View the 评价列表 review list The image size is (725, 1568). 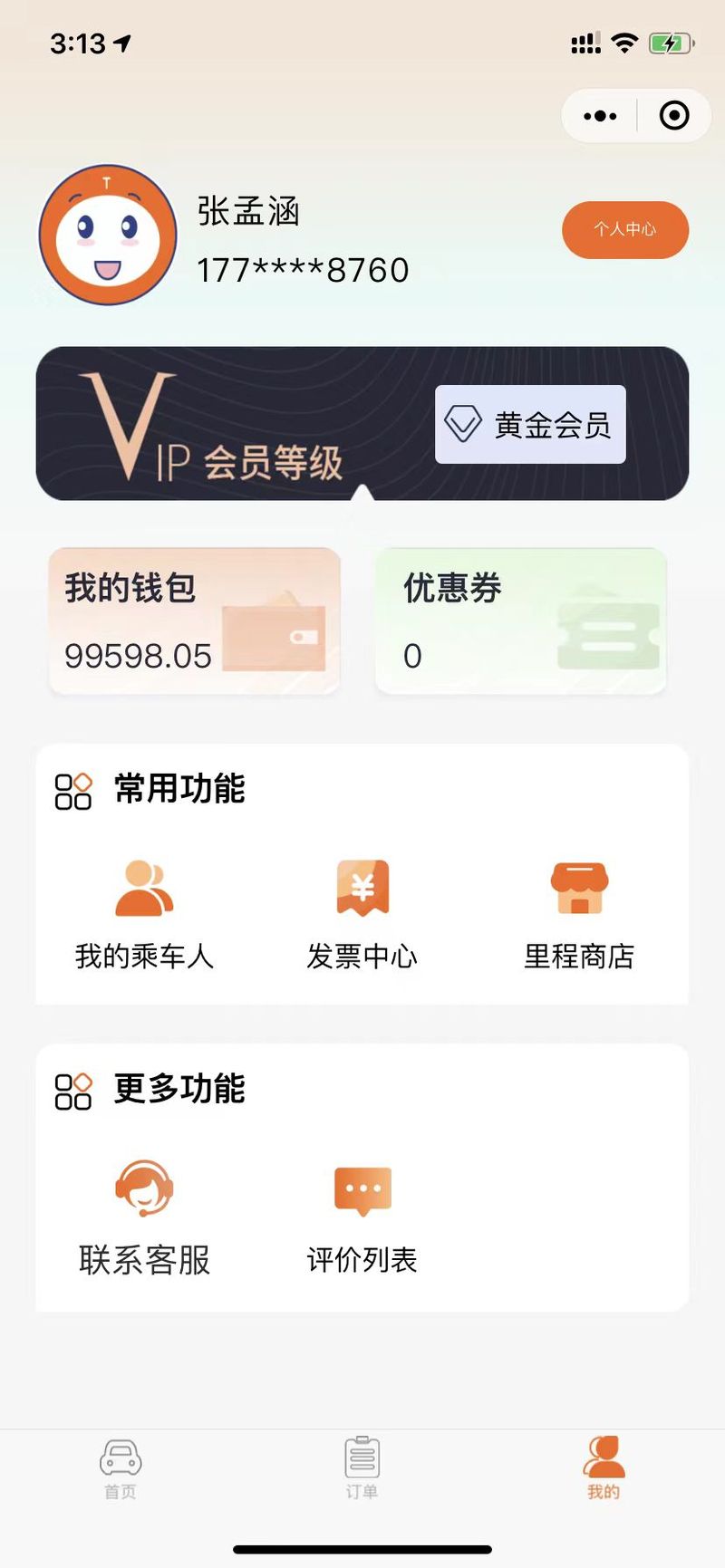tap(362, 1218)
